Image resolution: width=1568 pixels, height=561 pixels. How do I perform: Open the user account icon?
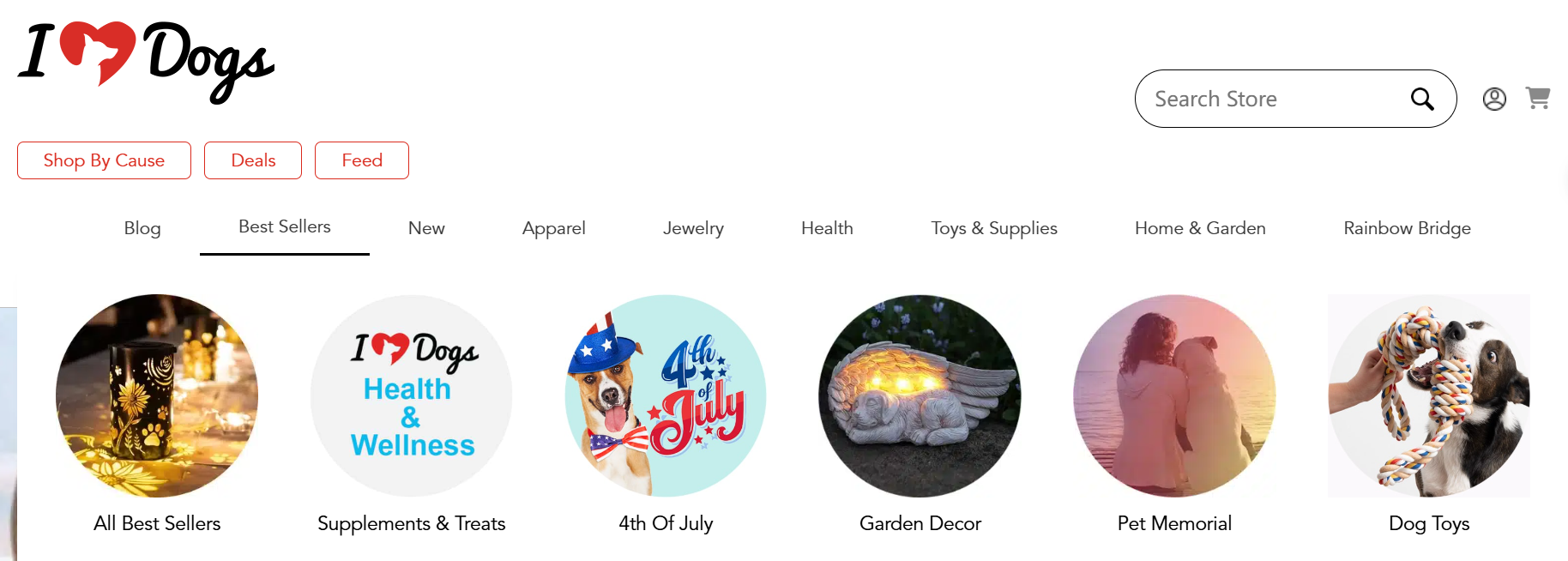pos(1494,100)
